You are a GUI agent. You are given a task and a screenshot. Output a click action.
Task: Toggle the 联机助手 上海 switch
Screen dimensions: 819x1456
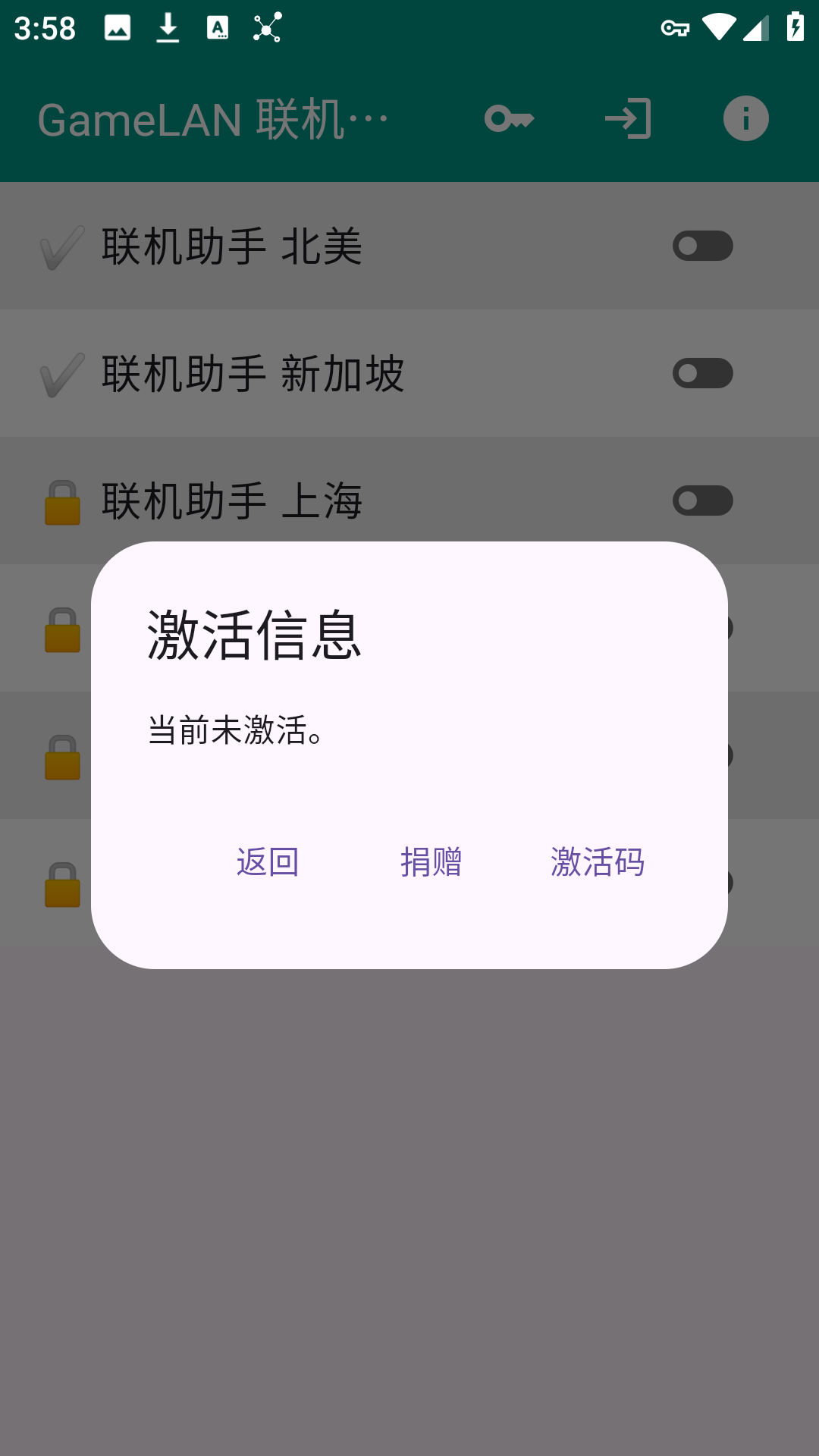(703, 500)
